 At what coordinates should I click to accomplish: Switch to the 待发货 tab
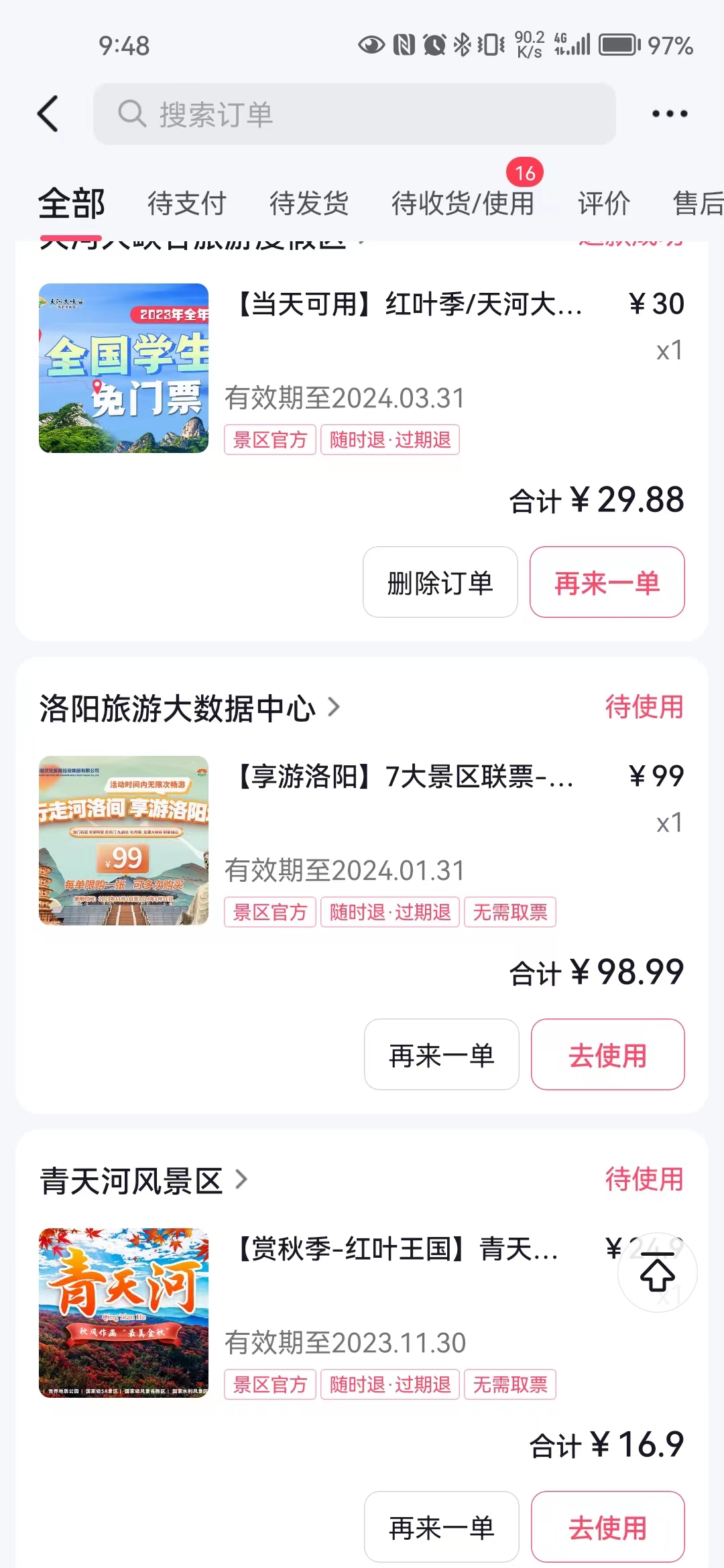click(x=309, y=203)
